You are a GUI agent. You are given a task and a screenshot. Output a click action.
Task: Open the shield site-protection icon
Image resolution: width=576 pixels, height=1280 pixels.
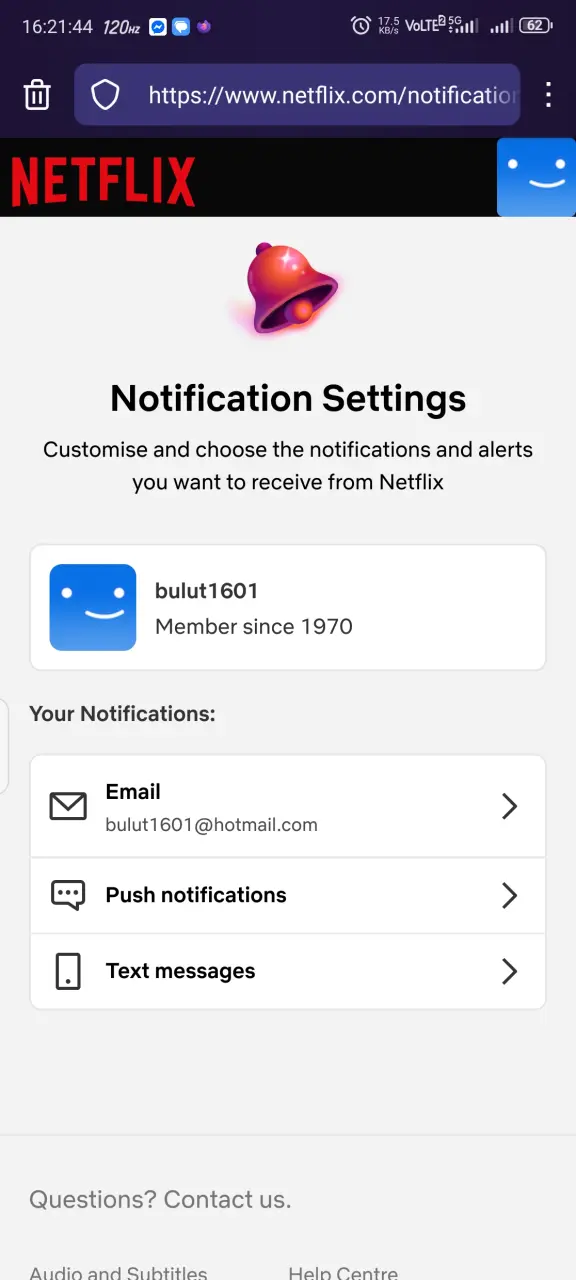click(105, 95)
